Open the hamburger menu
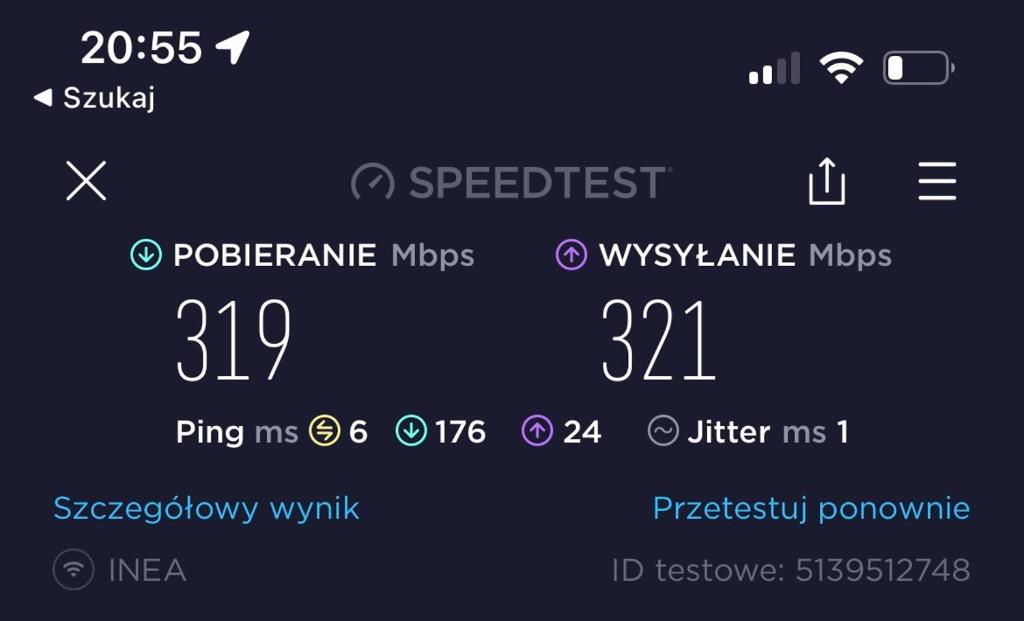The width and height of the screenshot is (1024, 621). (x=937, y=181)
